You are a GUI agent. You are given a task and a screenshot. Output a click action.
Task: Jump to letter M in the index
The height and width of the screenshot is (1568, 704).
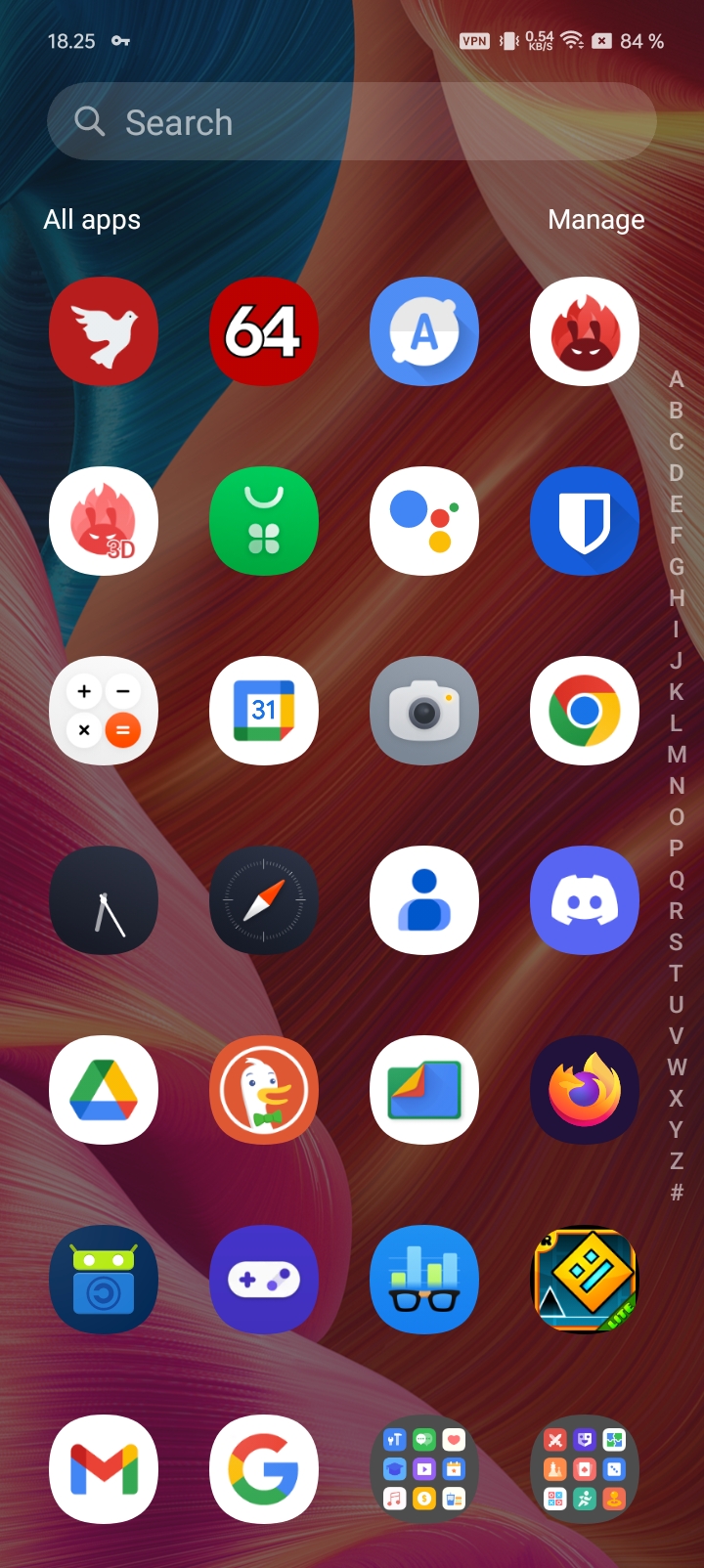677,755
